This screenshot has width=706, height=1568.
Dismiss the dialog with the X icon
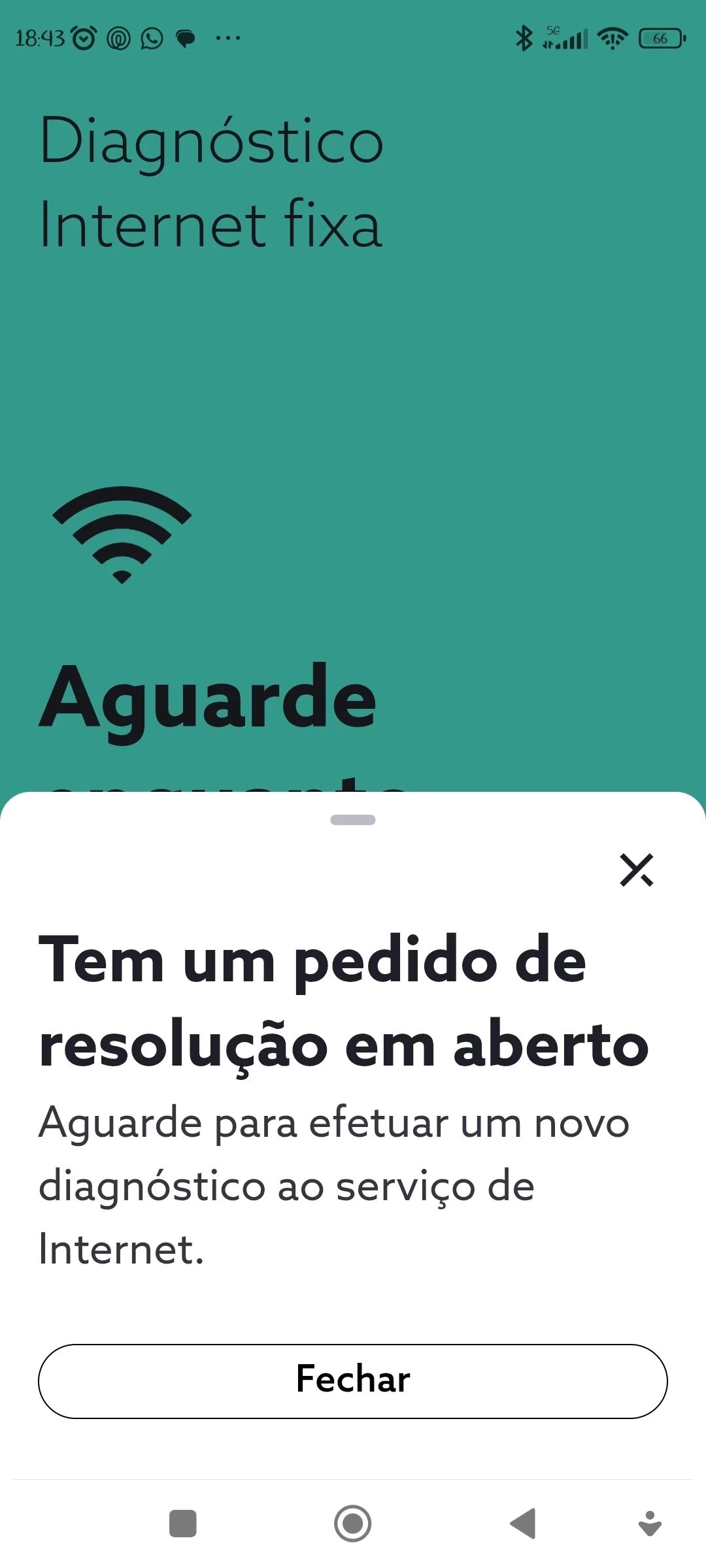click(636, 870)
